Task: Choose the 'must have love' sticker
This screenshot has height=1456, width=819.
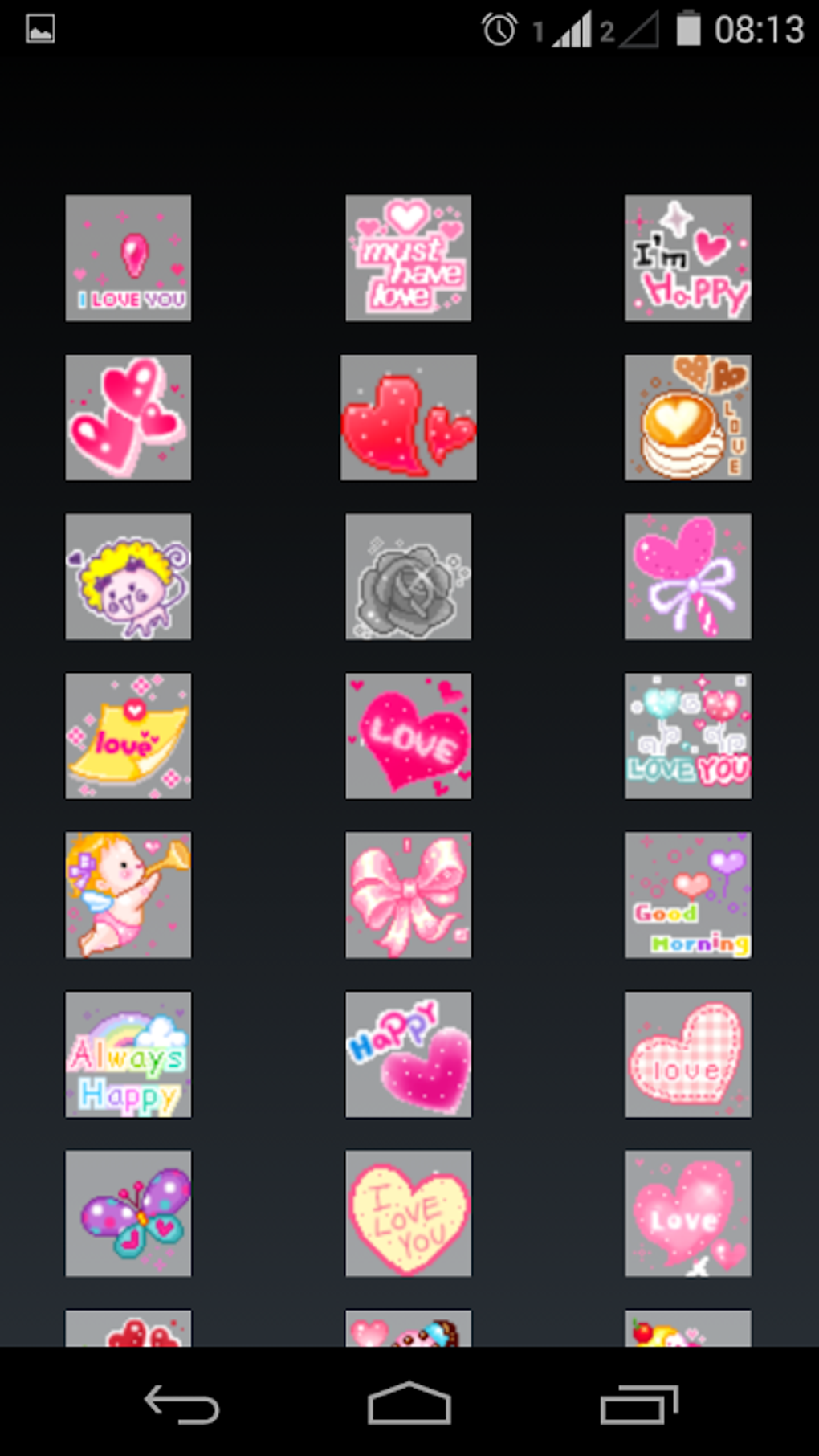Action: 409,258
